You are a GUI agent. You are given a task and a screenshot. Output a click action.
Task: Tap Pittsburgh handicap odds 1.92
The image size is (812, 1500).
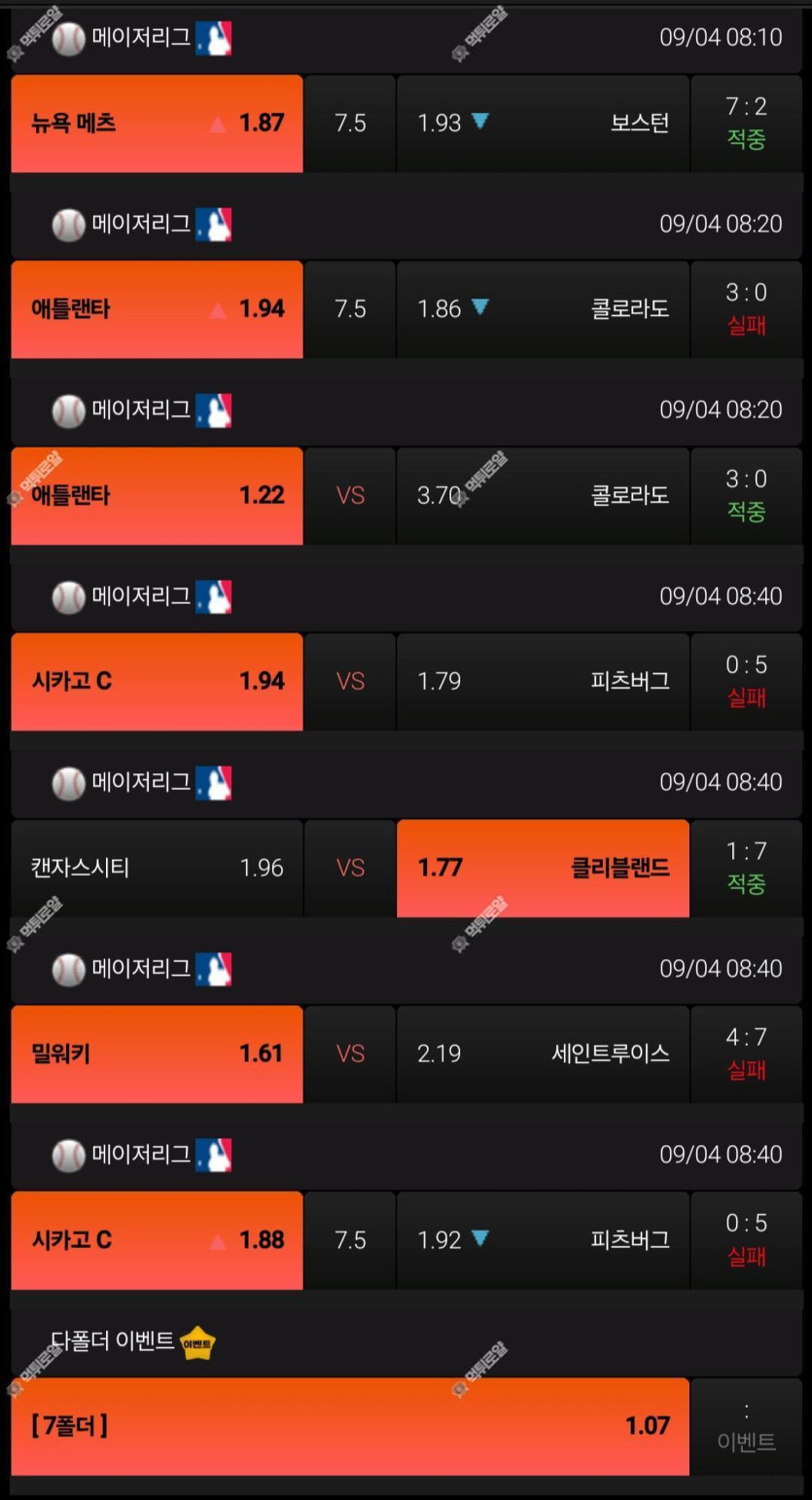543,1240
